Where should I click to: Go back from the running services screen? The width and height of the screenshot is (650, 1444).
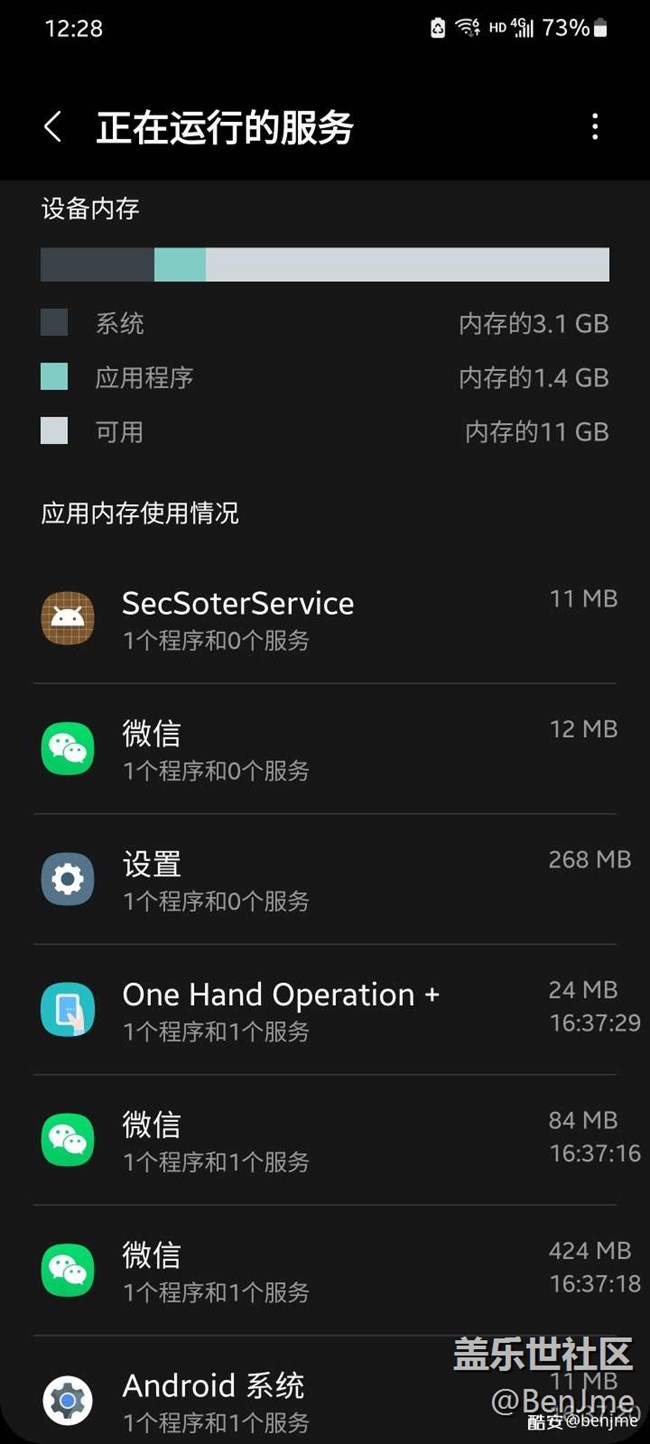pyautogui.click(x=53, y=127)
